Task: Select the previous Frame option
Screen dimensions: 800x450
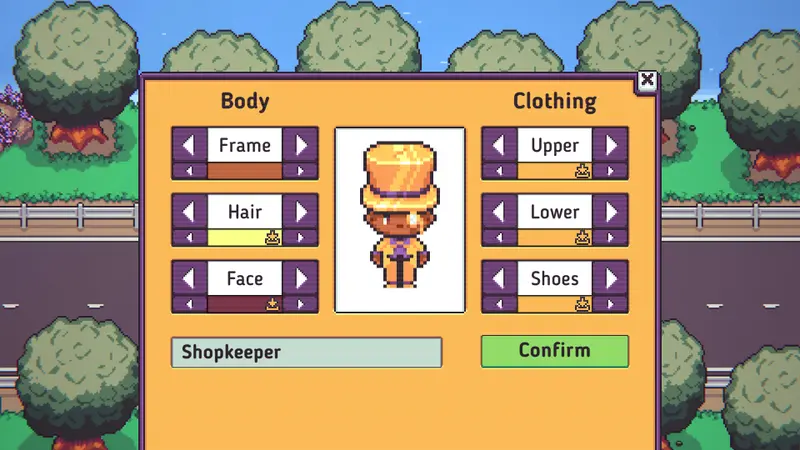Action: (189, 145)
